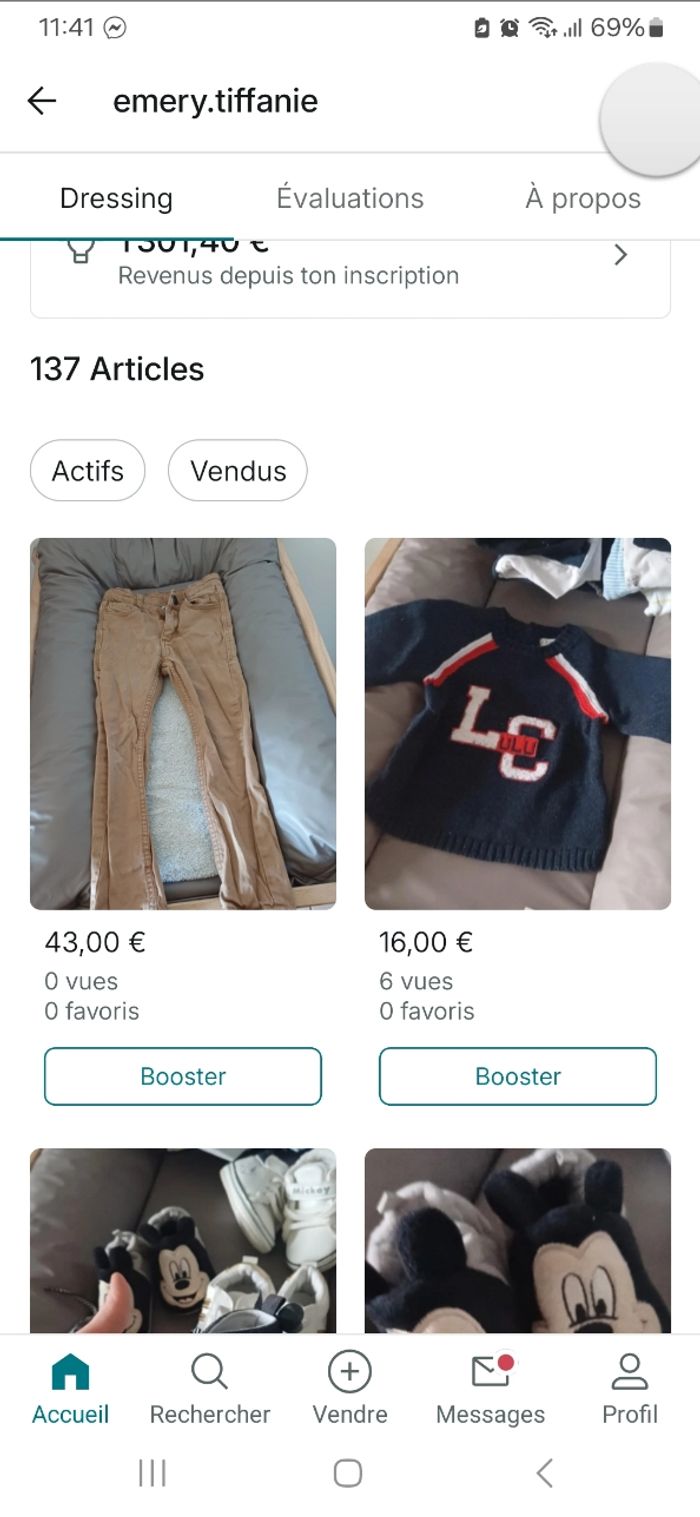This screenshot has width=700, height=1517.
Task: View the navy LC sweater listing
Action: click(x=517, y=724)
